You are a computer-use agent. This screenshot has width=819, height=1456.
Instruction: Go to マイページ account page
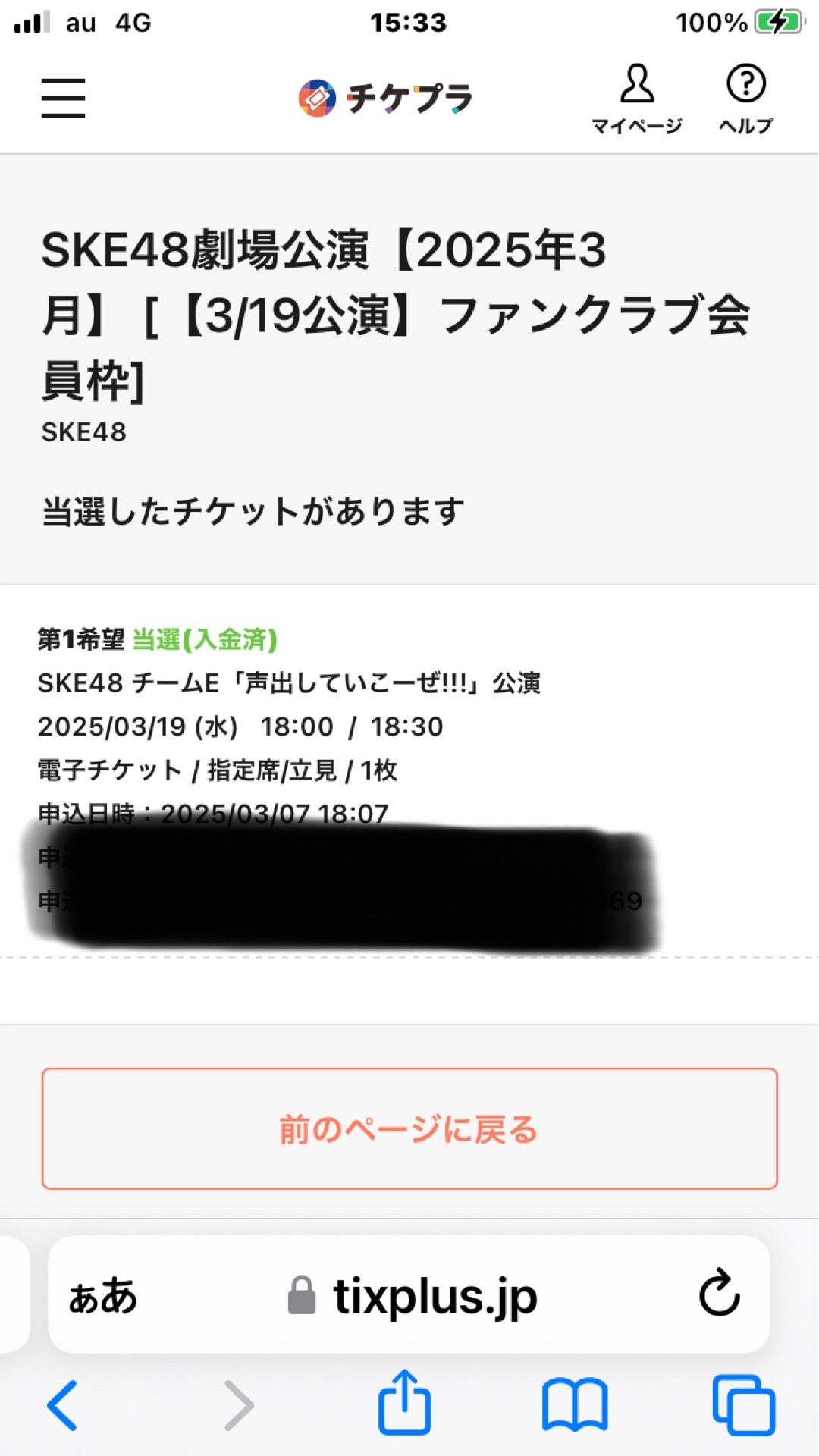pos(636,99)
